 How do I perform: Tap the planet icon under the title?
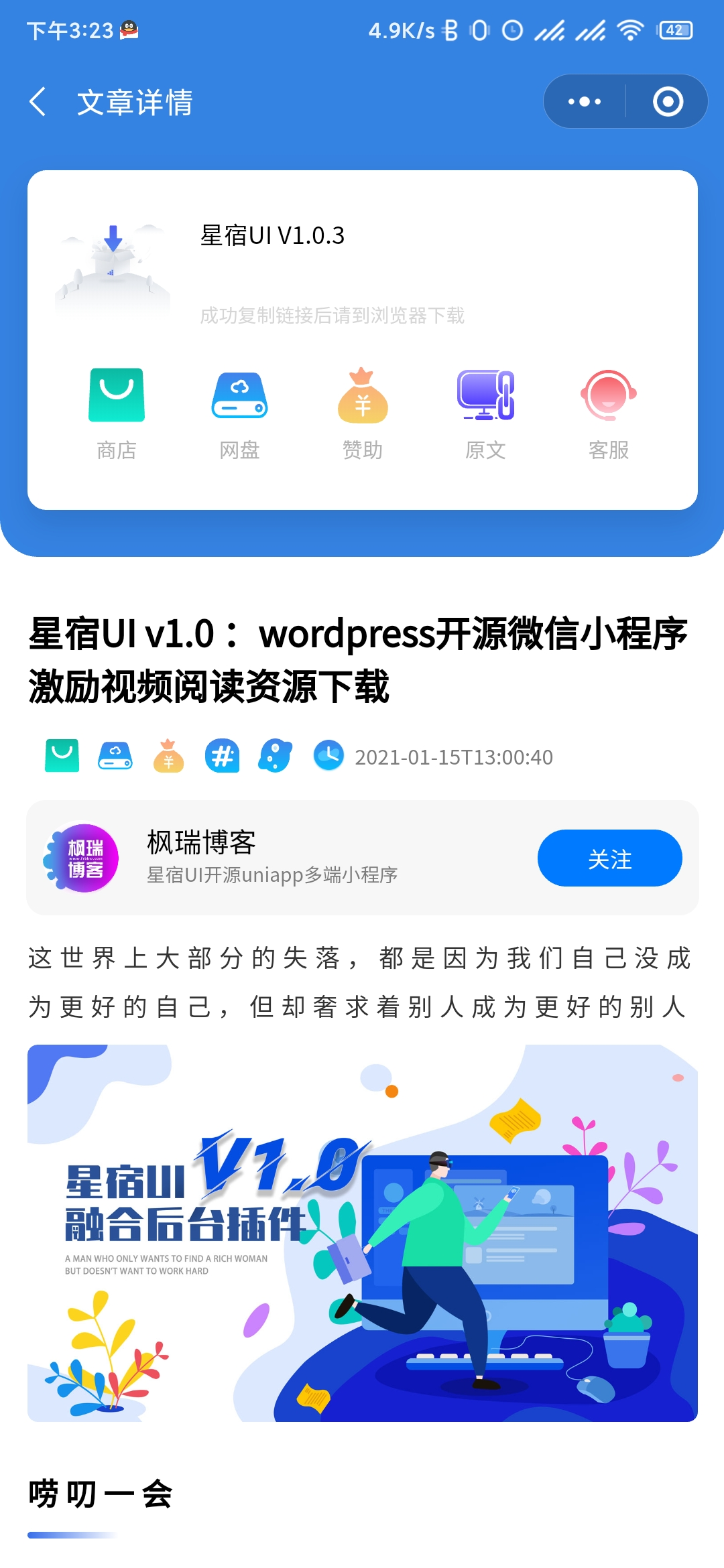pyautogui.click(x=275, y=757)
